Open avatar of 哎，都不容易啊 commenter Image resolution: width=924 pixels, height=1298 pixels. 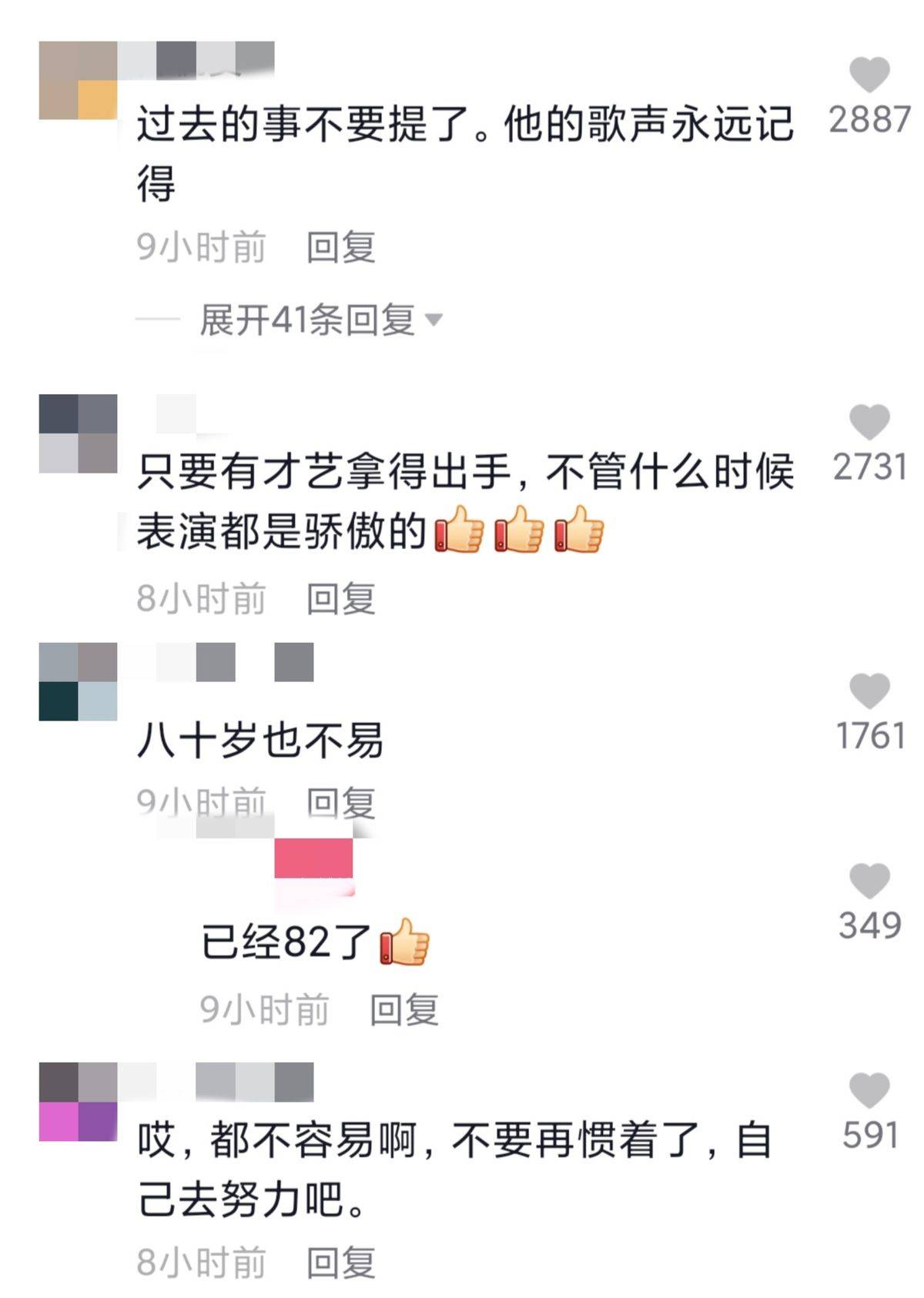78,1102
